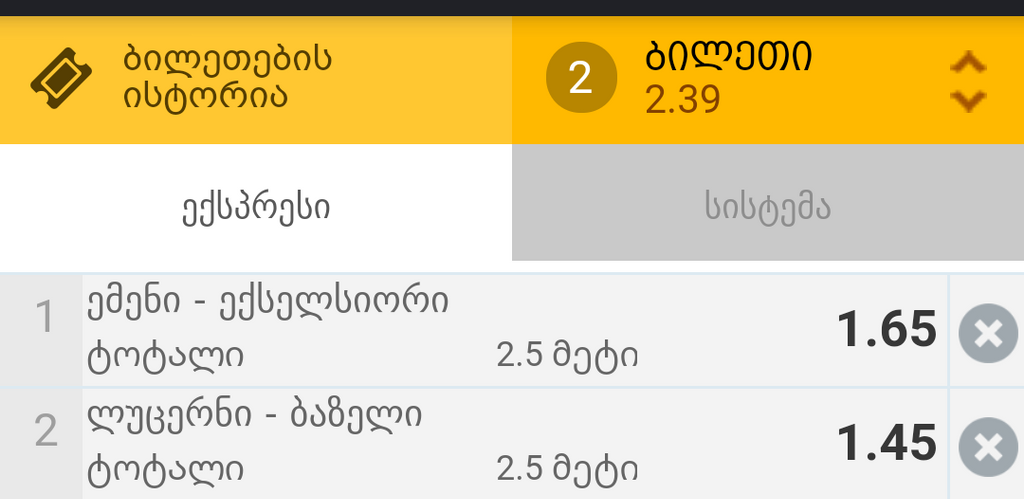Screen dimensions: 1024x499
Task: Switch to the ექსპრესი tab
Action: [x=255, y=208]
